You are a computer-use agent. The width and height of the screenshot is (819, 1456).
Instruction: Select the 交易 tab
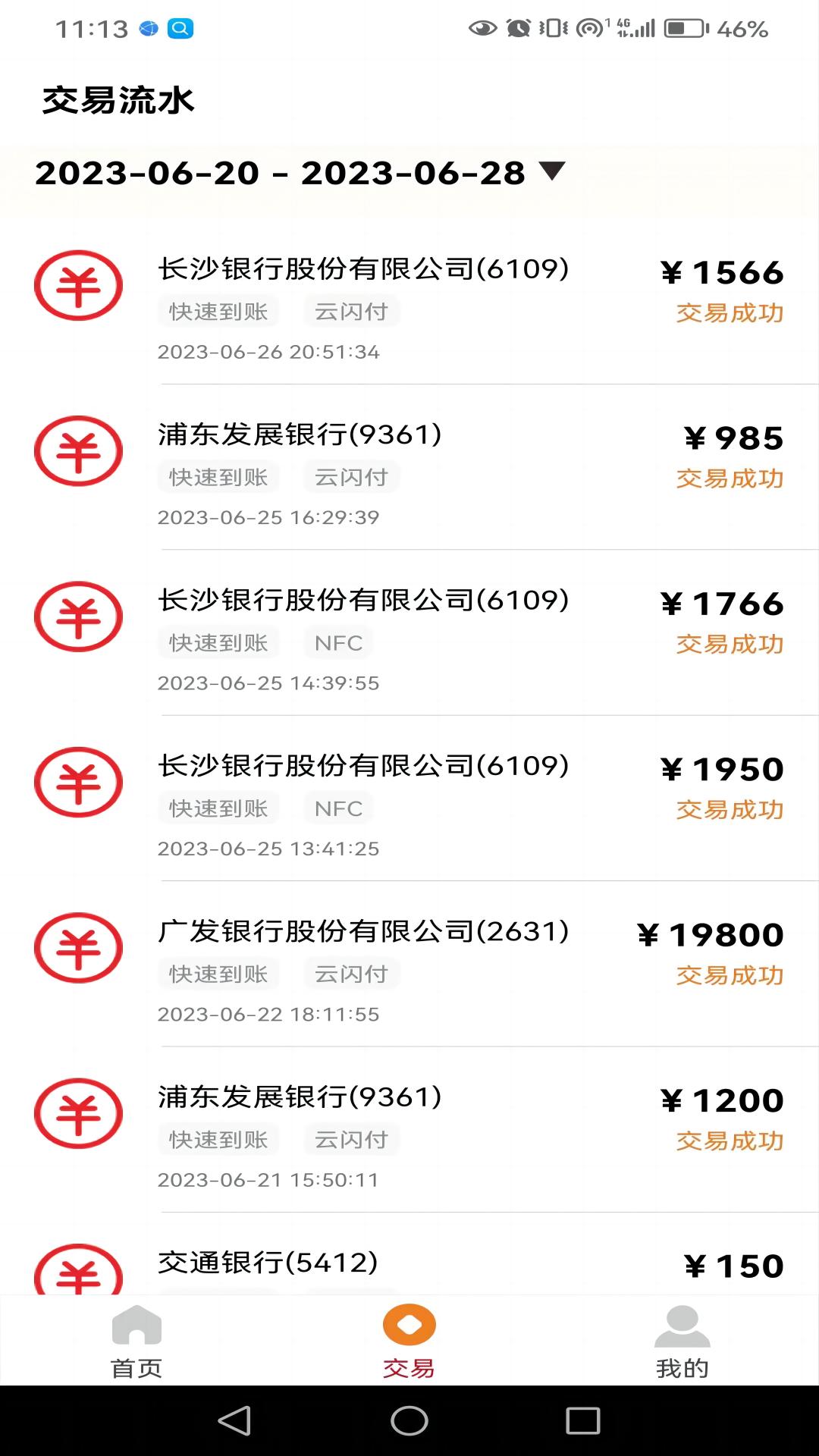point(409,1341)
